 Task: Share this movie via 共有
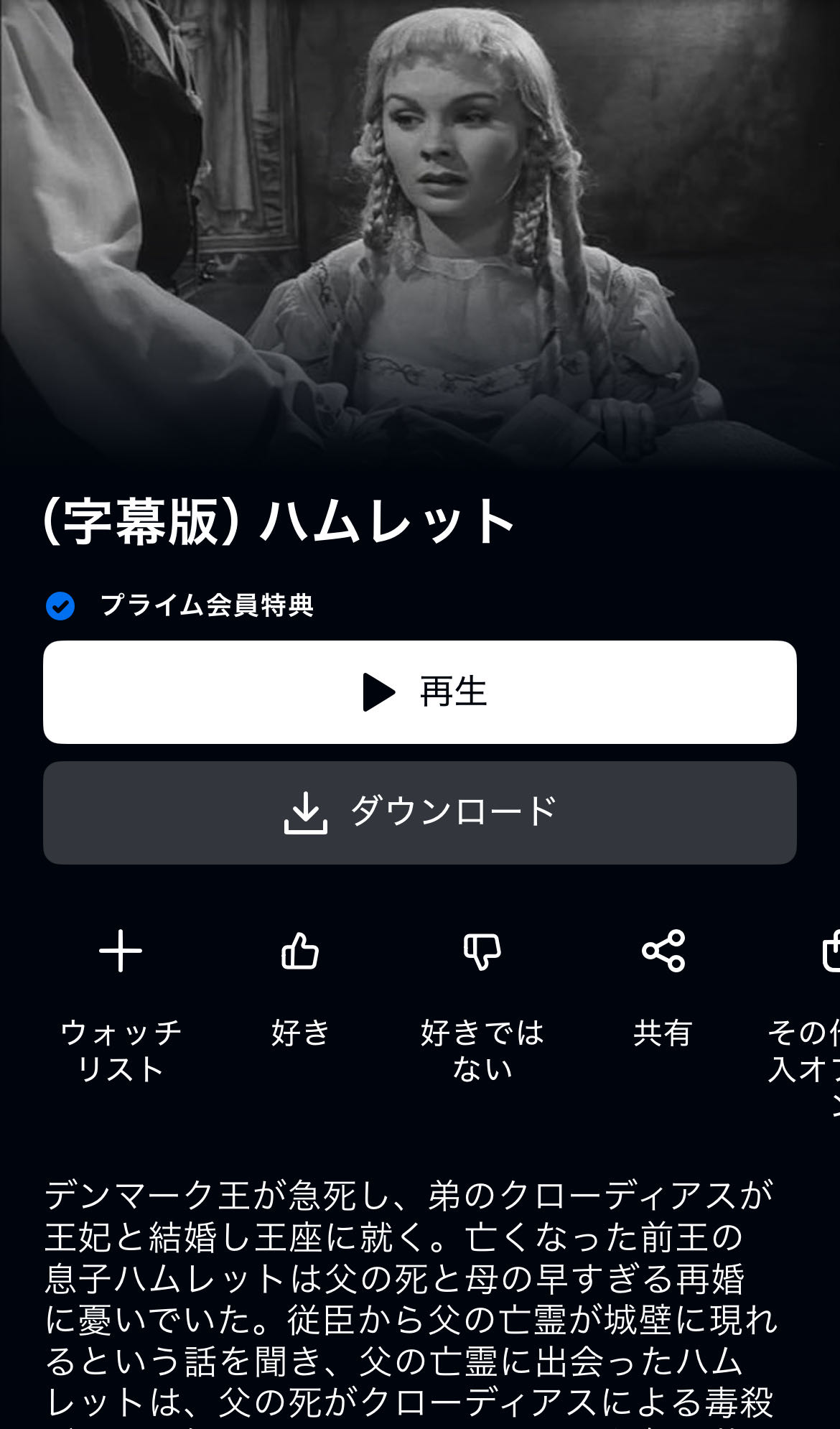[663, 952]
